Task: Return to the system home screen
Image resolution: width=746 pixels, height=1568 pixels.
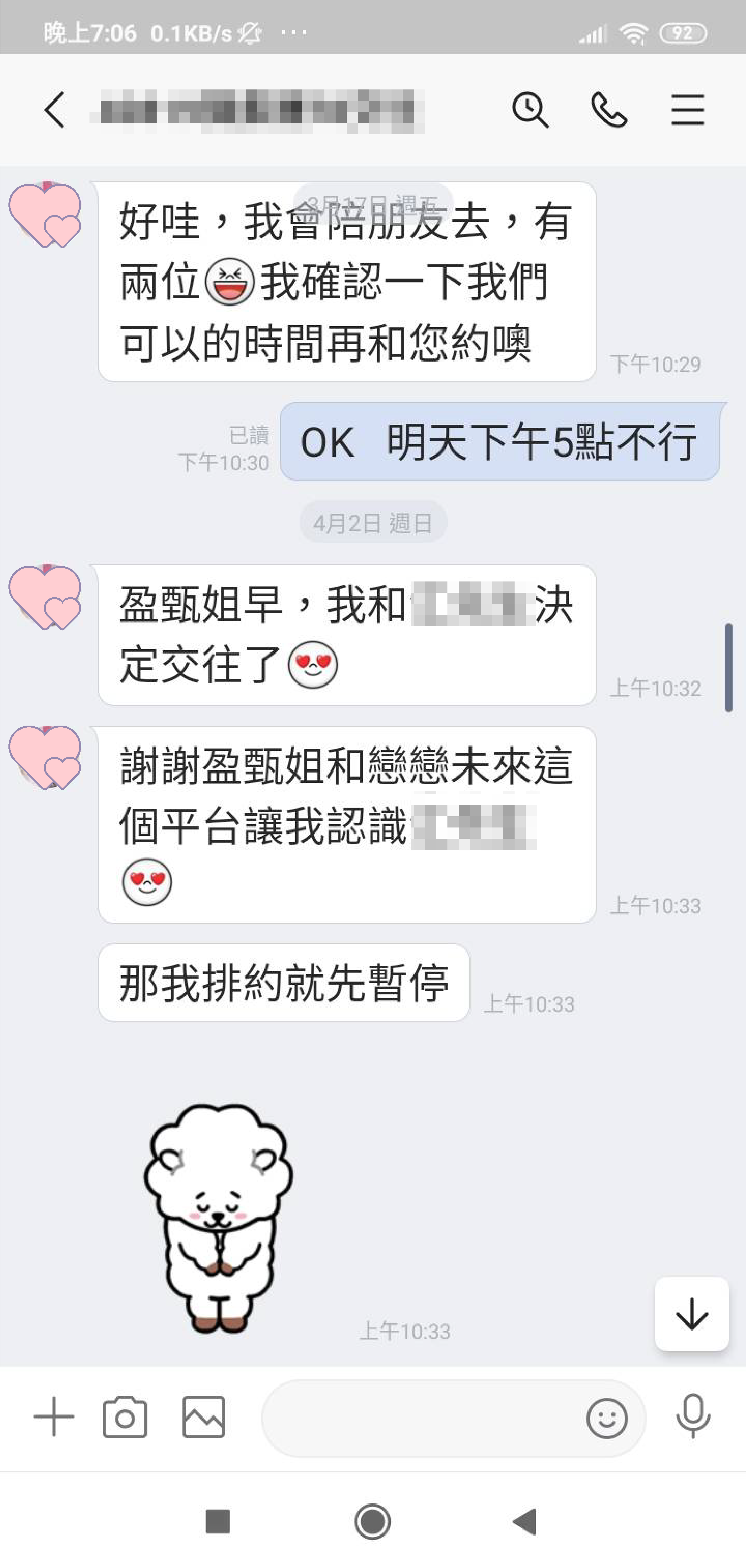Action: pyautogui.click(x=372, y=1522)
